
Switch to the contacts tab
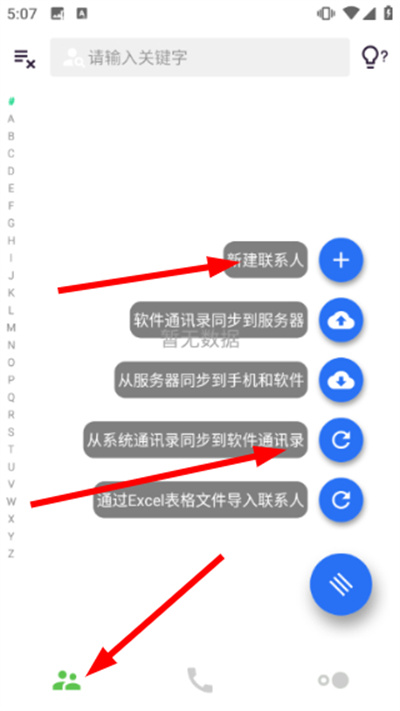tap(66, 680)
